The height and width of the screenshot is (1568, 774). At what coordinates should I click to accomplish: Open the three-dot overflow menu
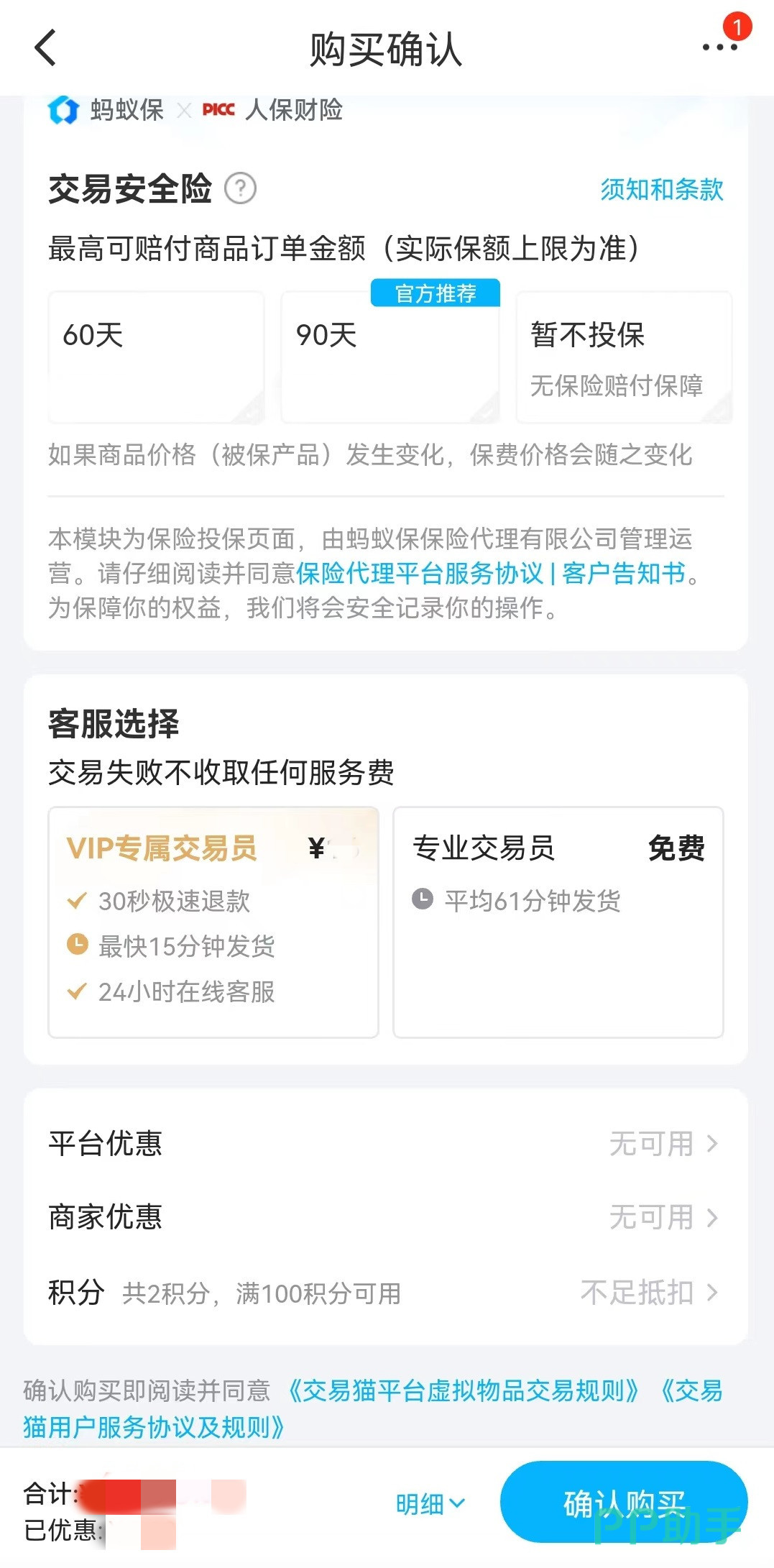point(719,47)
